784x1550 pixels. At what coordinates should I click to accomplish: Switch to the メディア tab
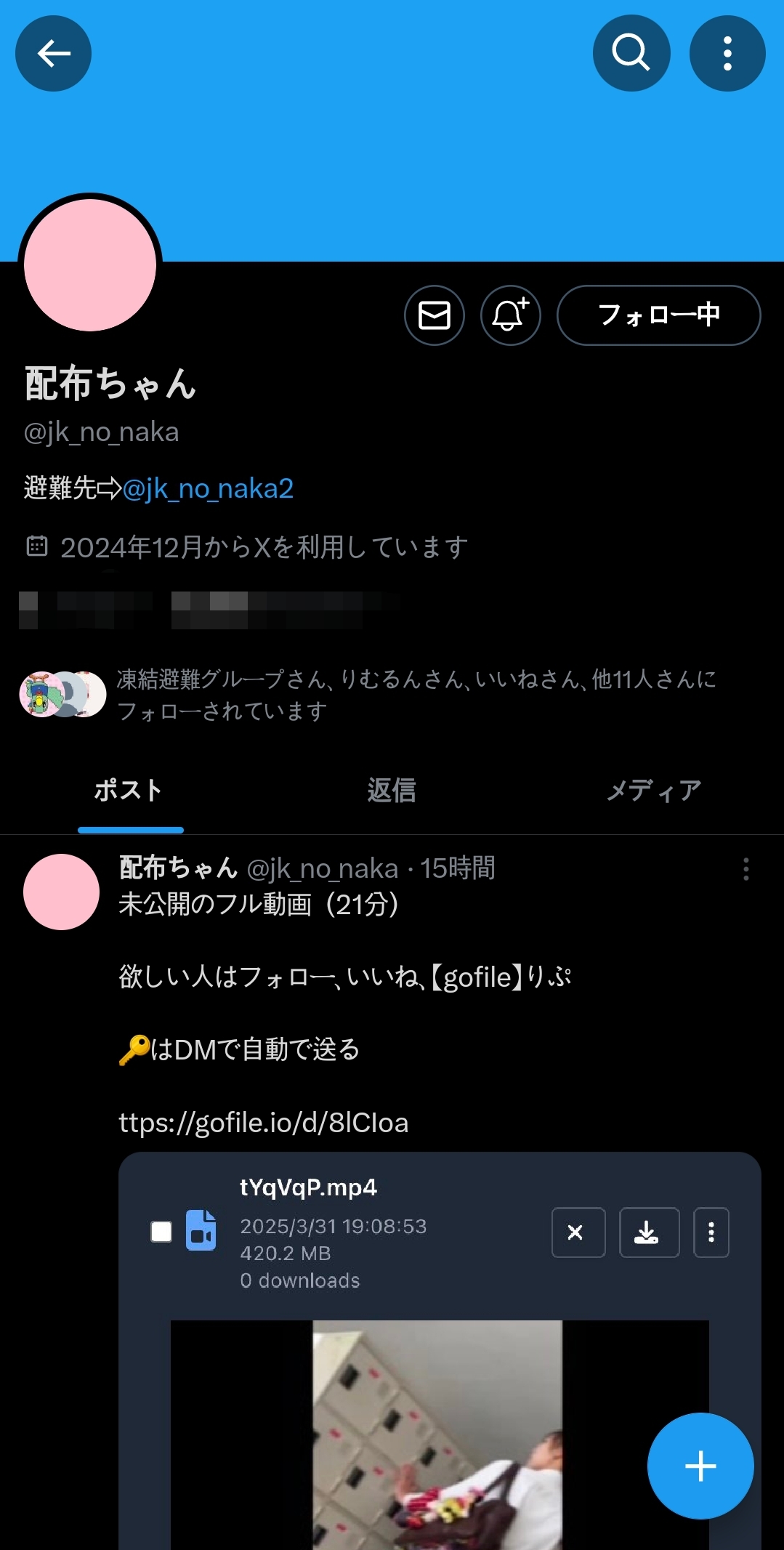(652, 791)
